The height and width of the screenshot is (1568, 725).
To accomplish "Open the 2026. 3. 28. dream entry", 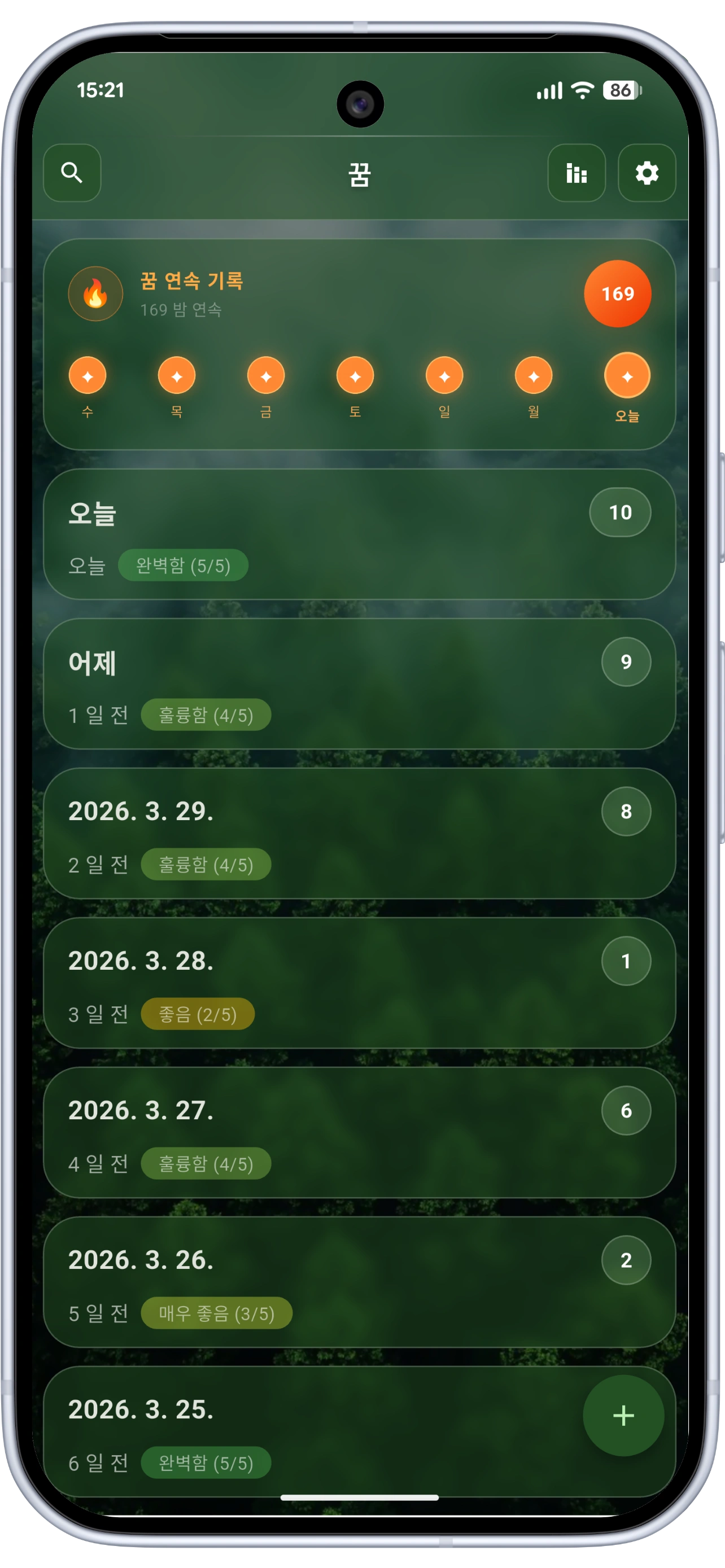I will tap(359, 983).
